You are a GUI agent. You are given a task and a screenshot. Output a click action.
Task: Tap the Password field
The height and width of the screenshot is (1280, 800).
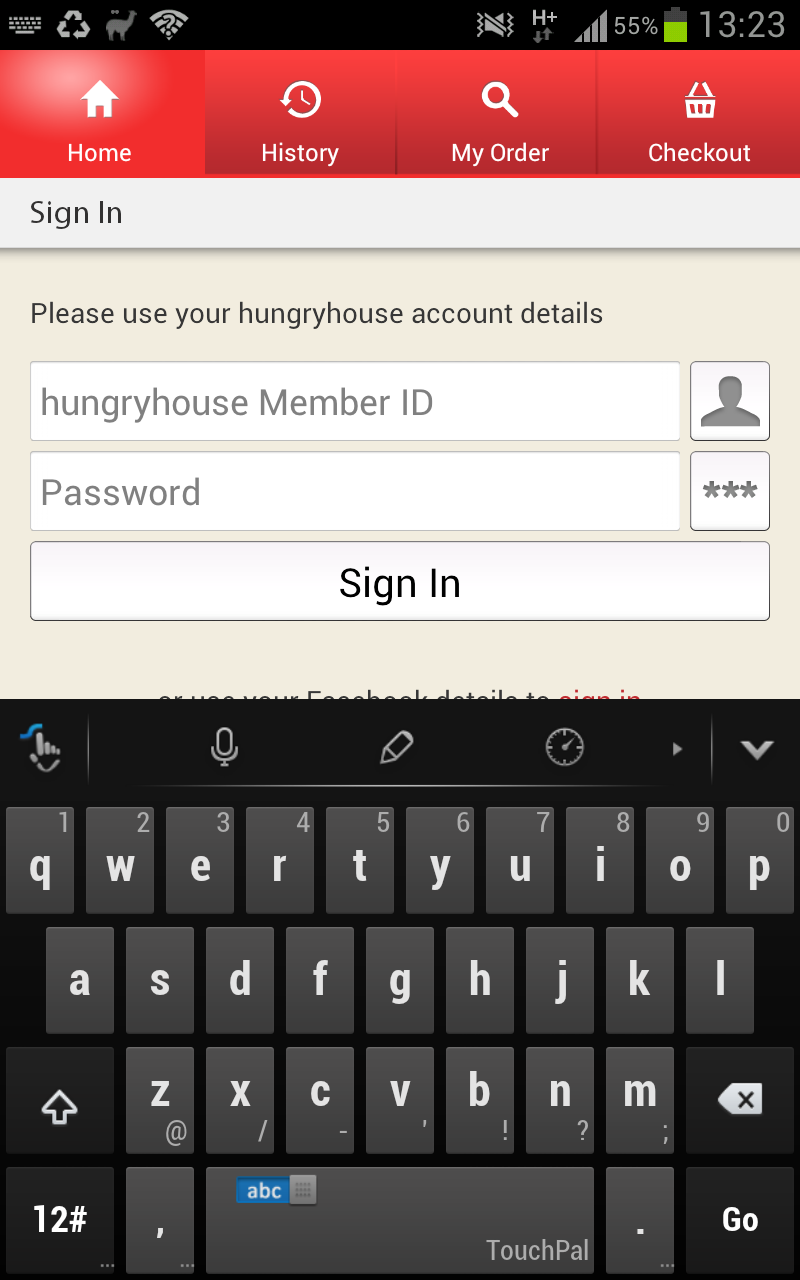click(355, 491)
